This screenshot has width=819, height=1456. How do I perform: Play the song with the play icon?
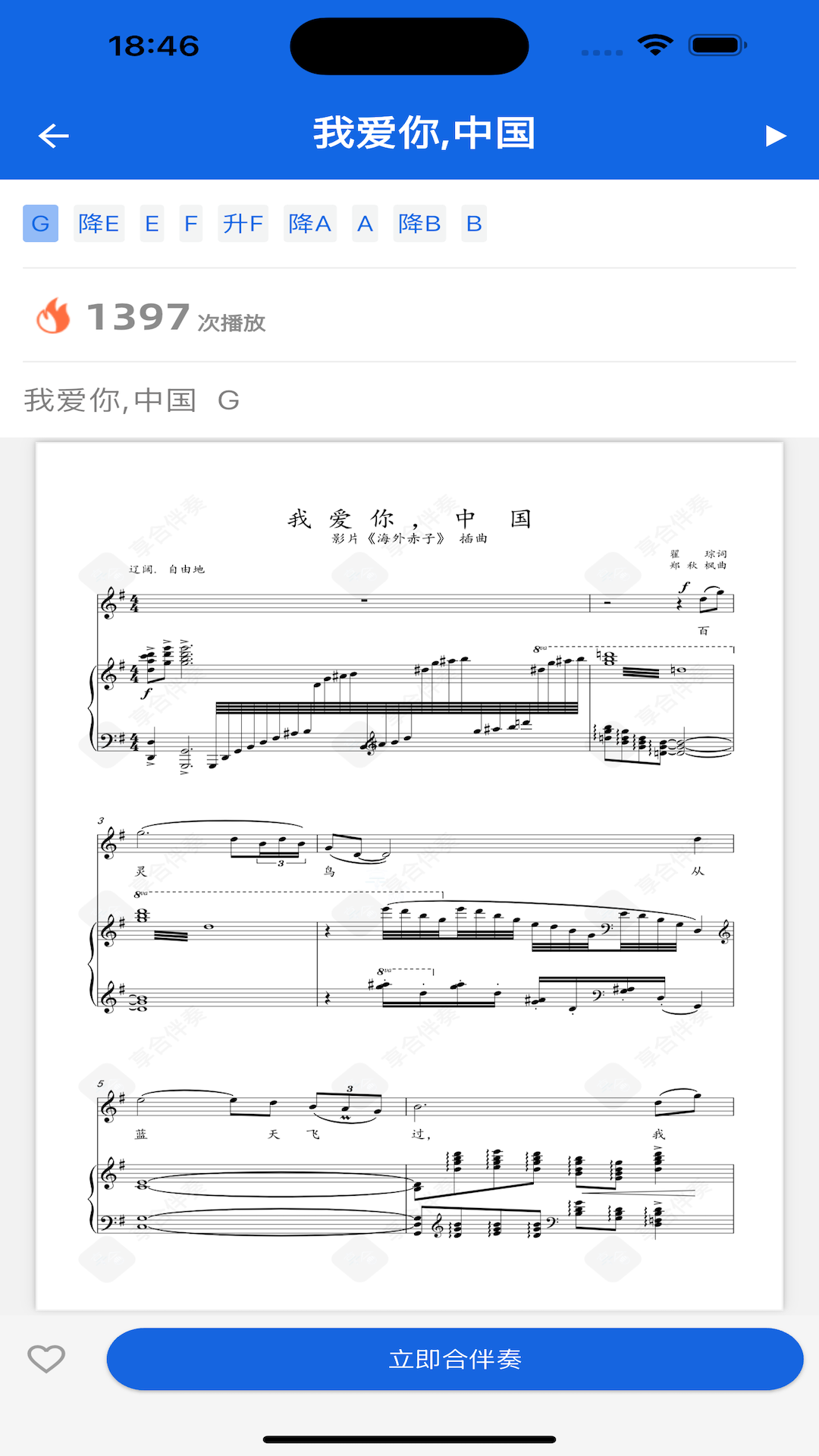click(775, 136)
